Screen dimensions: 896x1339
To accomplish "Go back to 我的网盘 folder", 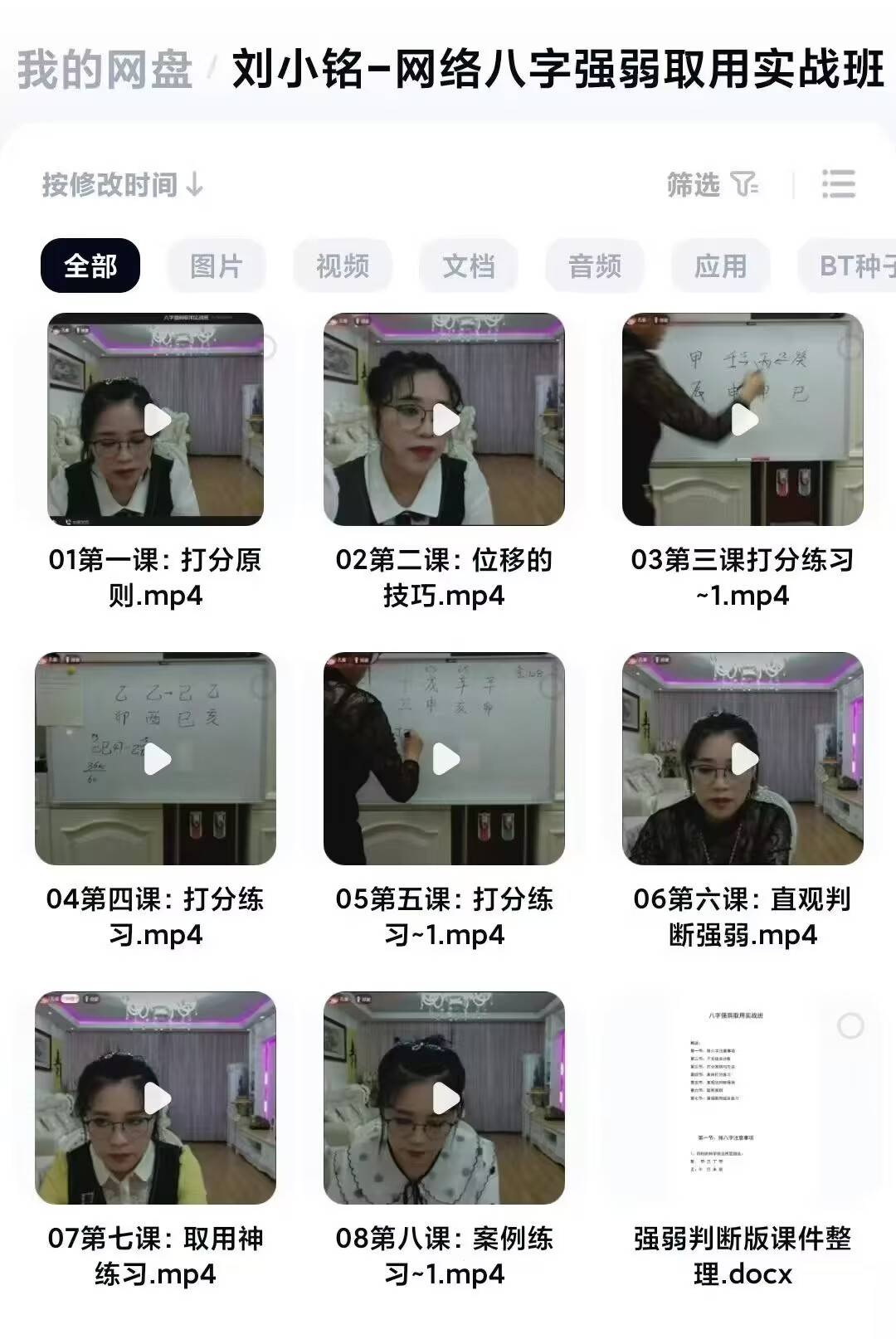I will [105, 70].
